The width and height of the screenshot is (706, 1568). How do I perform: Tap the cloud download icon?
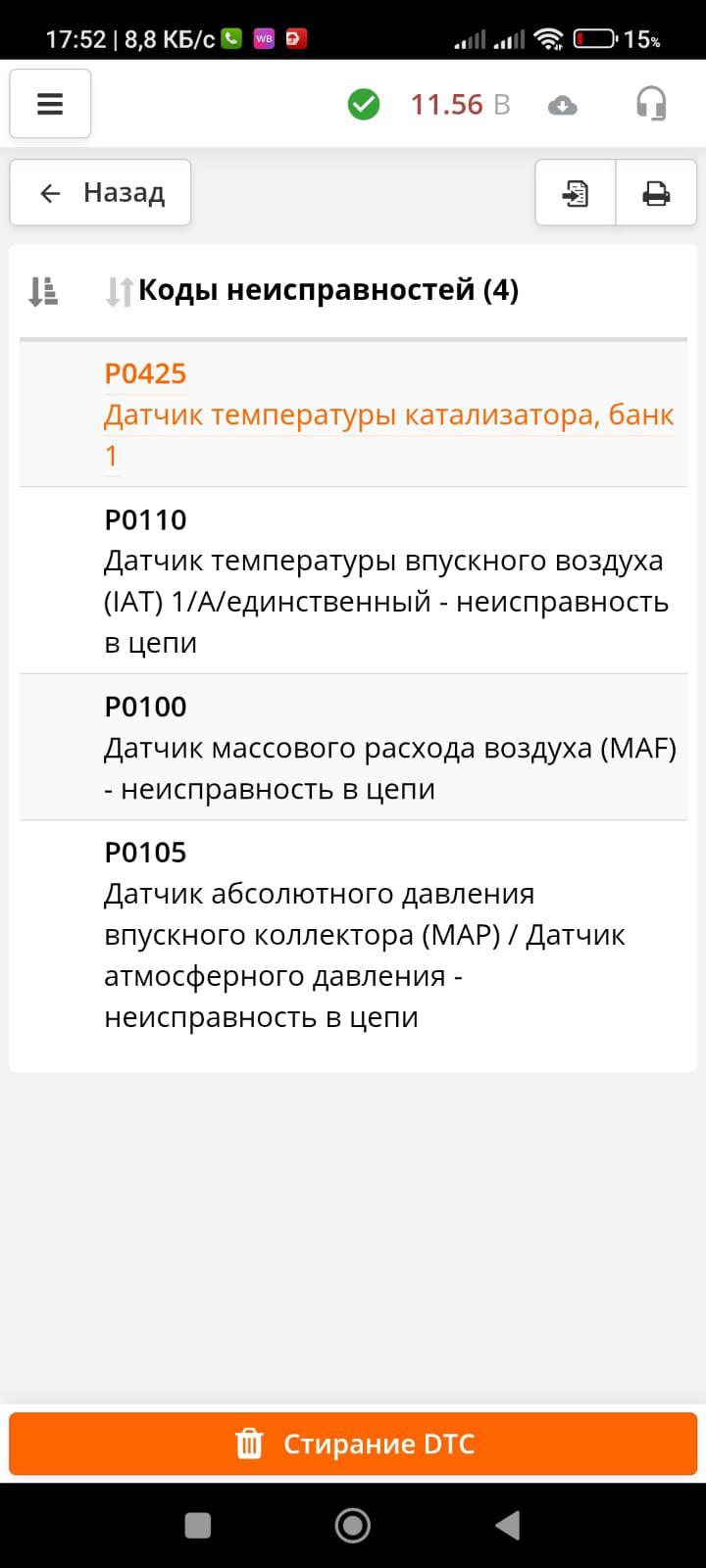tap(562, 105)
